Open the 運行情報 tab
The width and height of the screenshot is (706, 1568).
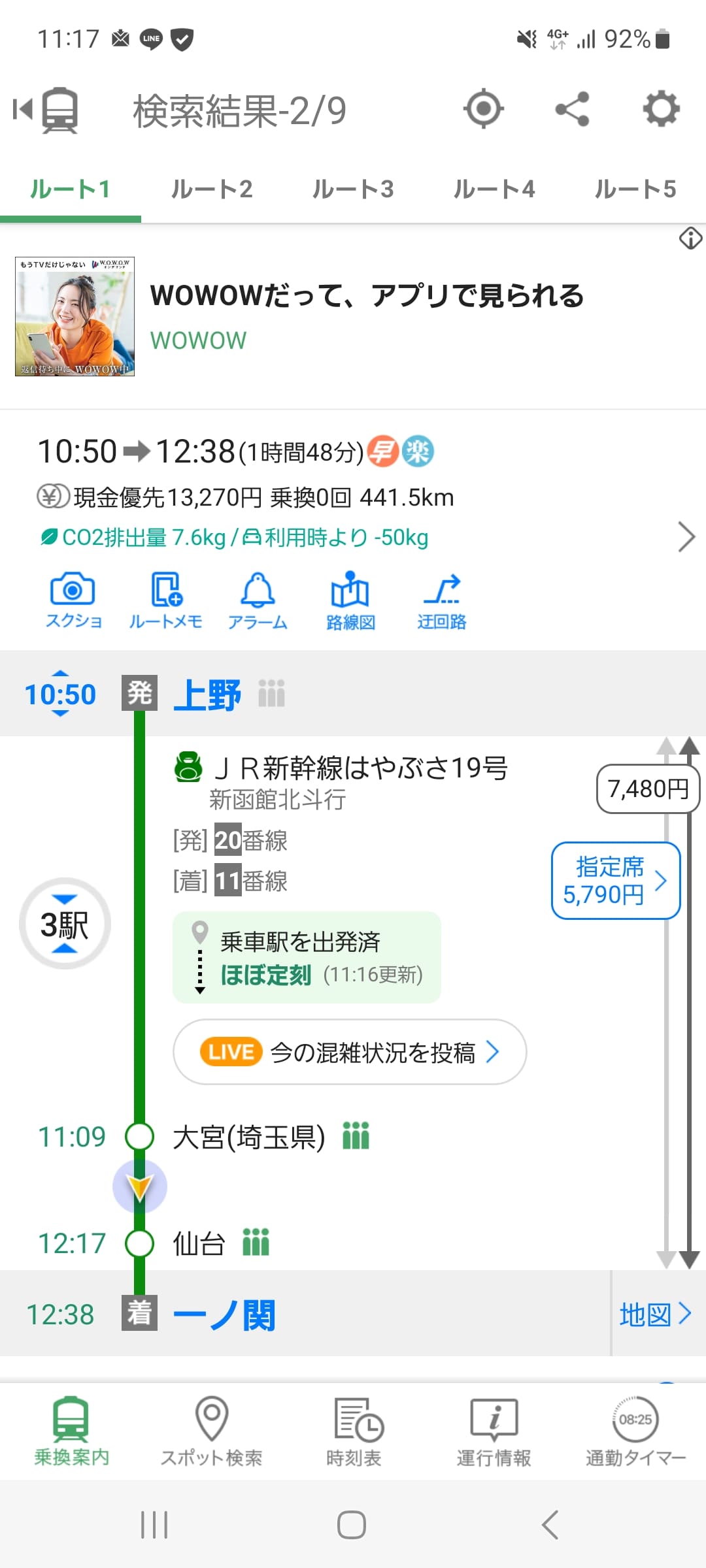click(494, 1431)
